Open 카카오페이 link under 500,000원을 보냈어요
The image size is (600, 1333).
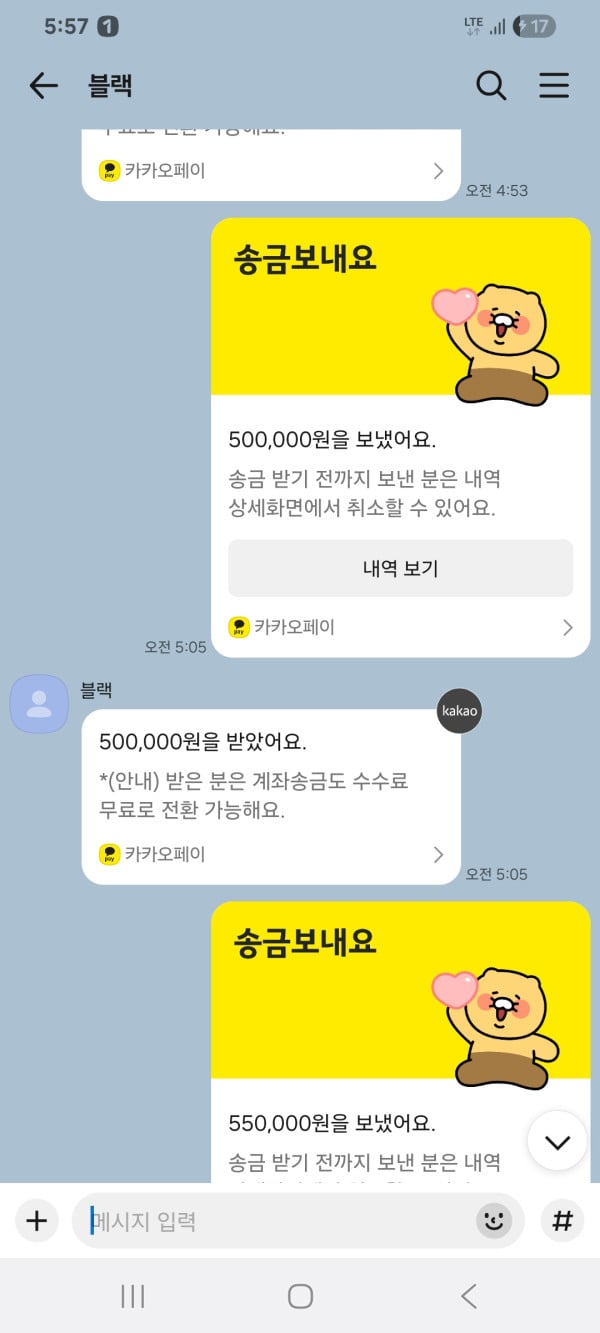click(400, 628)
